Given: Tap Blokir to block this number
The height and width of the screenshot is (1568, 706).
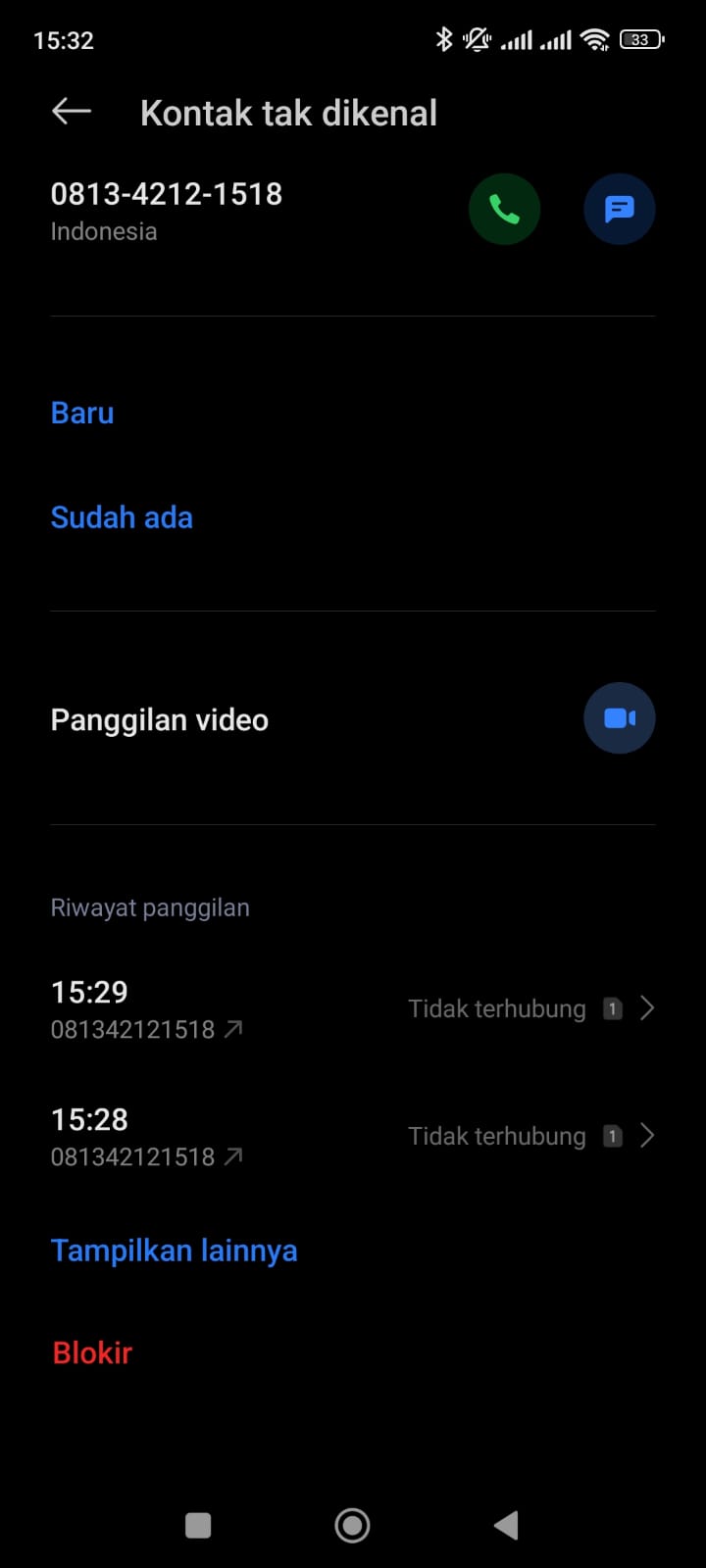Looking at the screenshot, I should point(91,1352).
